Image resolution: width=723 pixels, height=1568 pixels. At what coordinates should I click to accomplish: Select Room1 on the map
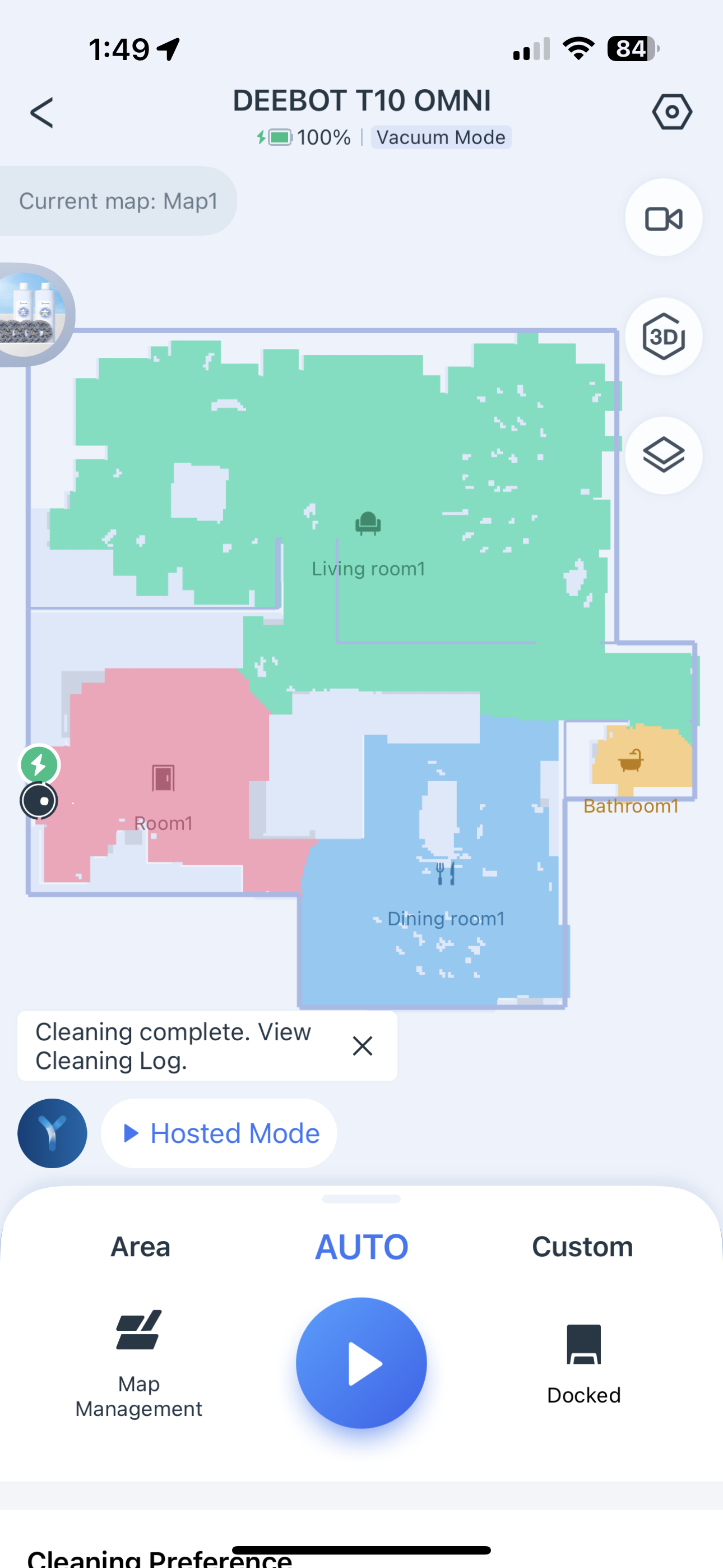point(163,791)
